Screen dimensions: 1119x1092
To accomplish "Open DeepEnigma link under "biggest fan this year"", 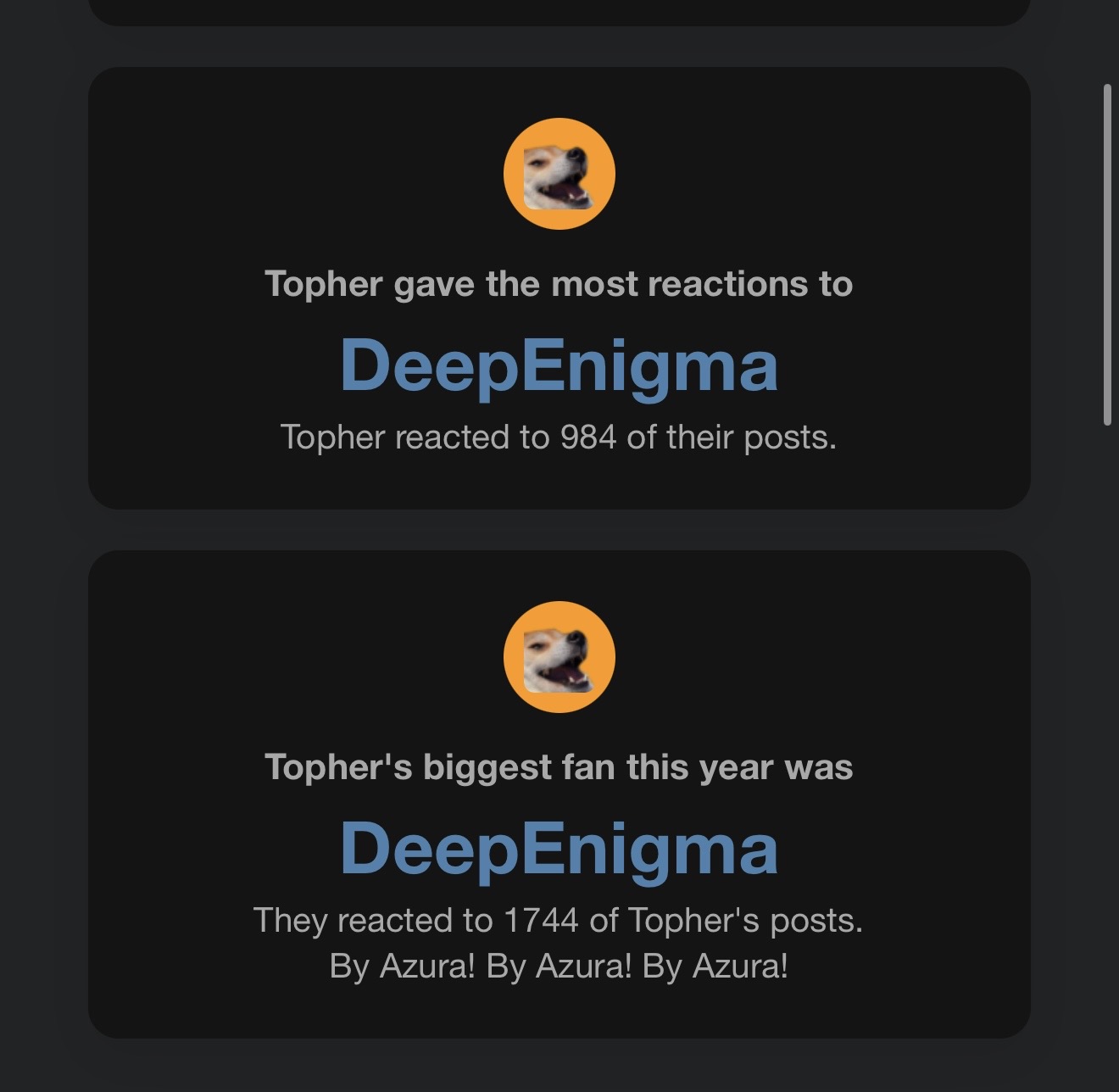I will [x=559, y=850].
